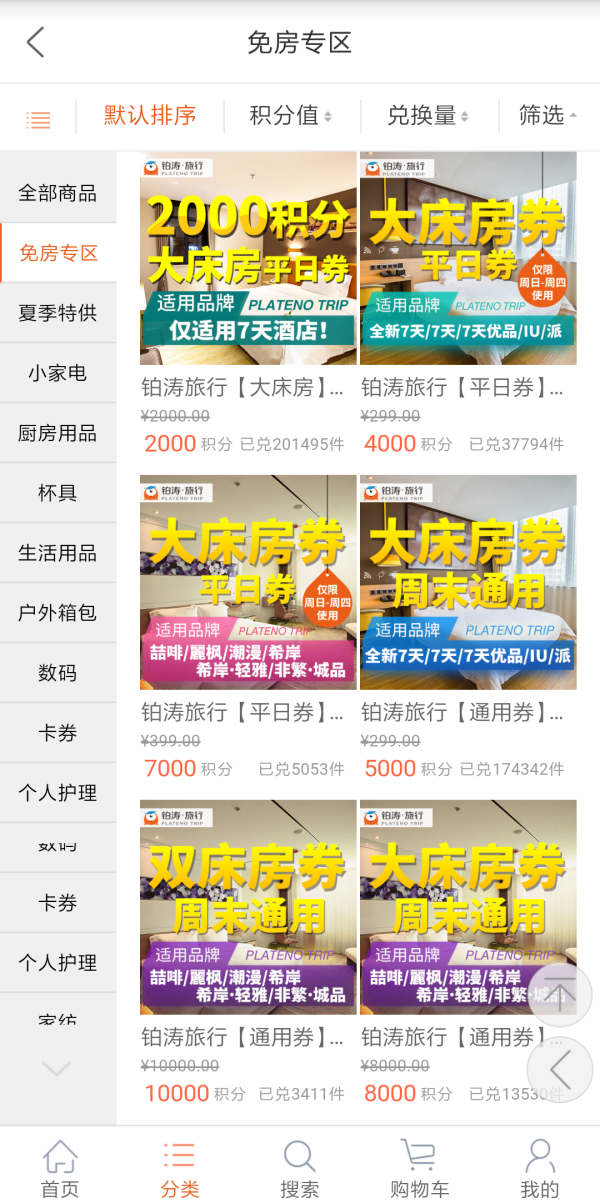Open the 筛选 filter options
This screenshot has height=1203, width=600.
point(547,116)
